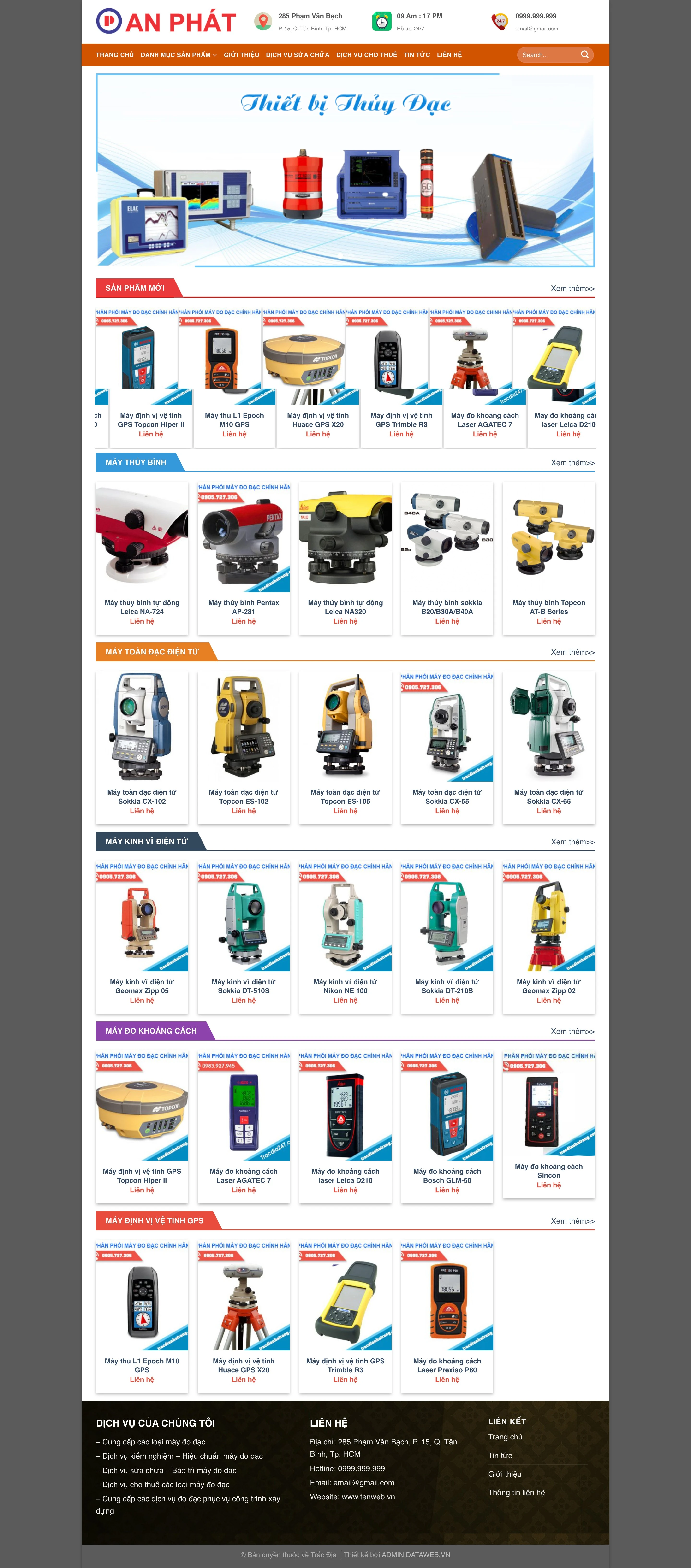
Task: Go to the GIỚI THIỆU page
Action: 241,55
